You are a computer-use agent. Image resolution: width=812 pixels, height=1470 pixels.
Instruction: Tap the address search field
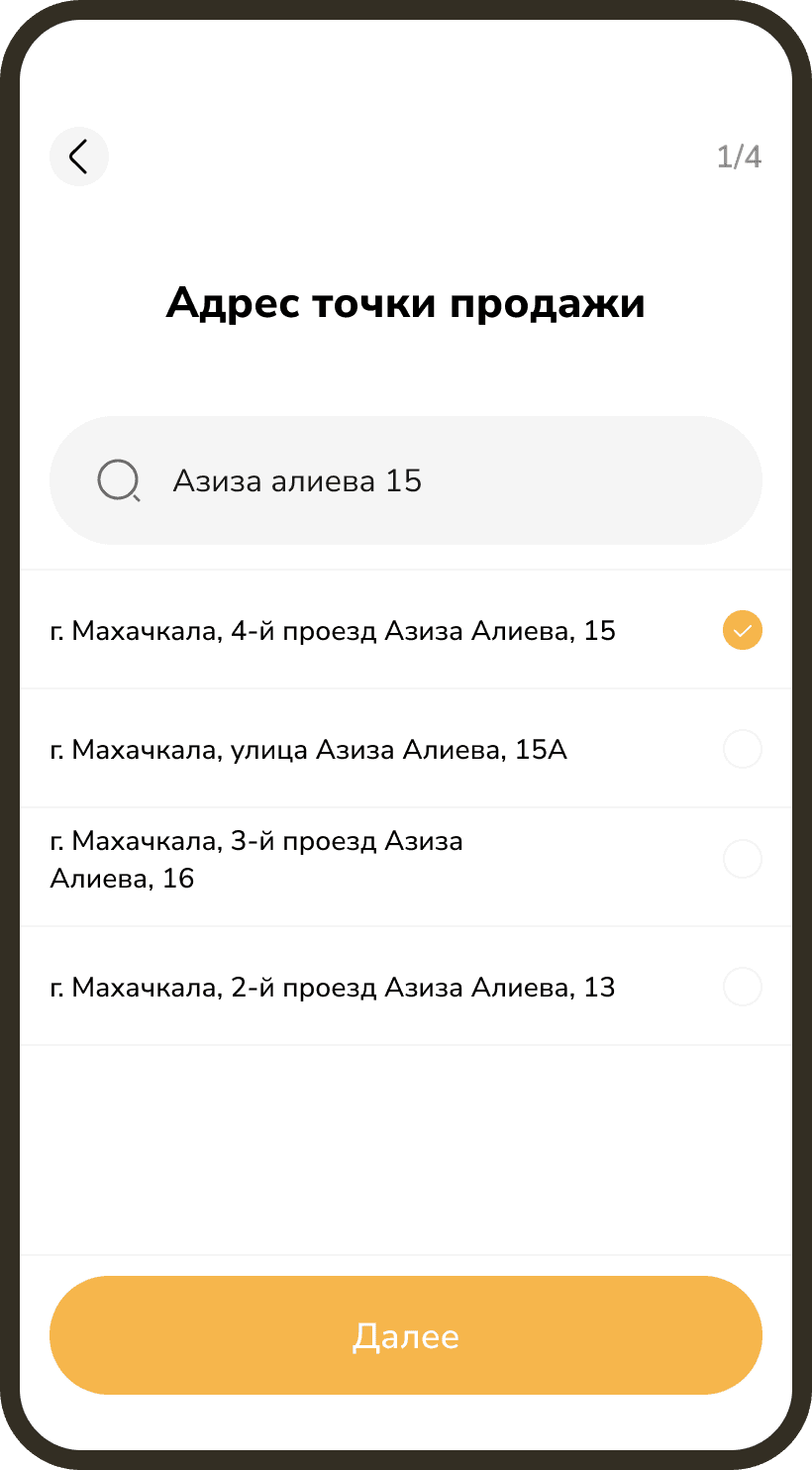[x=406, y=480]
